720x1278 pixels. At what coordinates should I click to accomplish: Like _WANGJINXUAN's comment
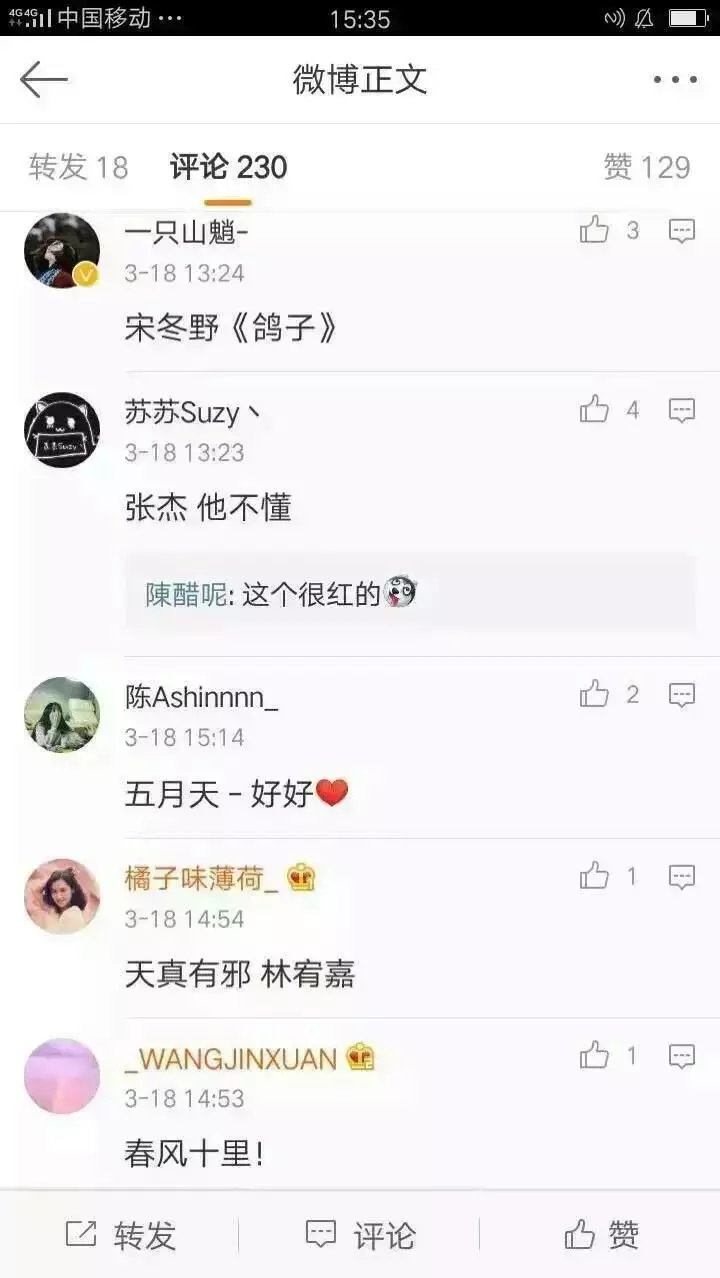595,1056
